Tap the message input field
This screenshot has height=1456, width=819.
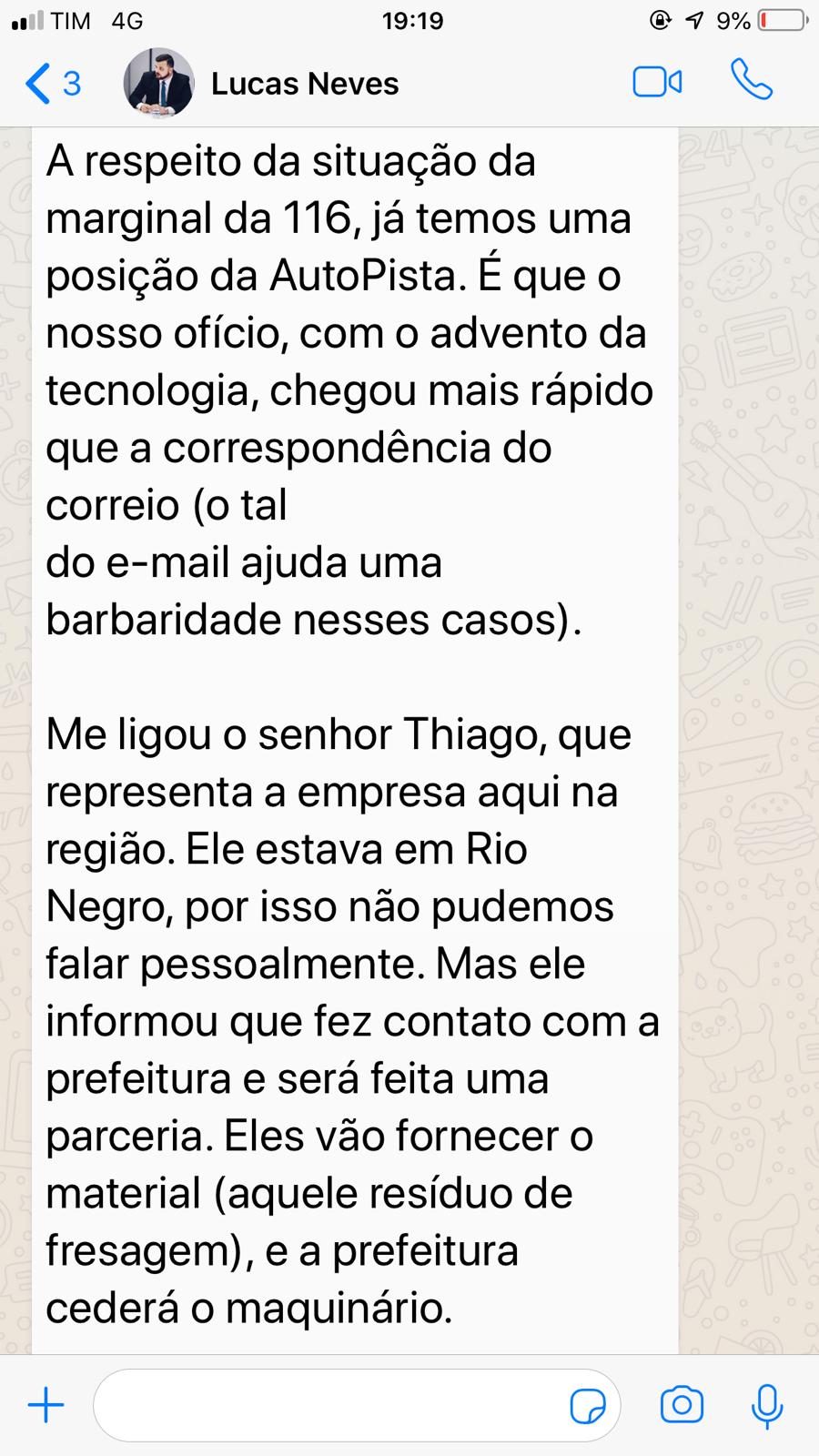pyautogui.click(x=328, y=1406)
